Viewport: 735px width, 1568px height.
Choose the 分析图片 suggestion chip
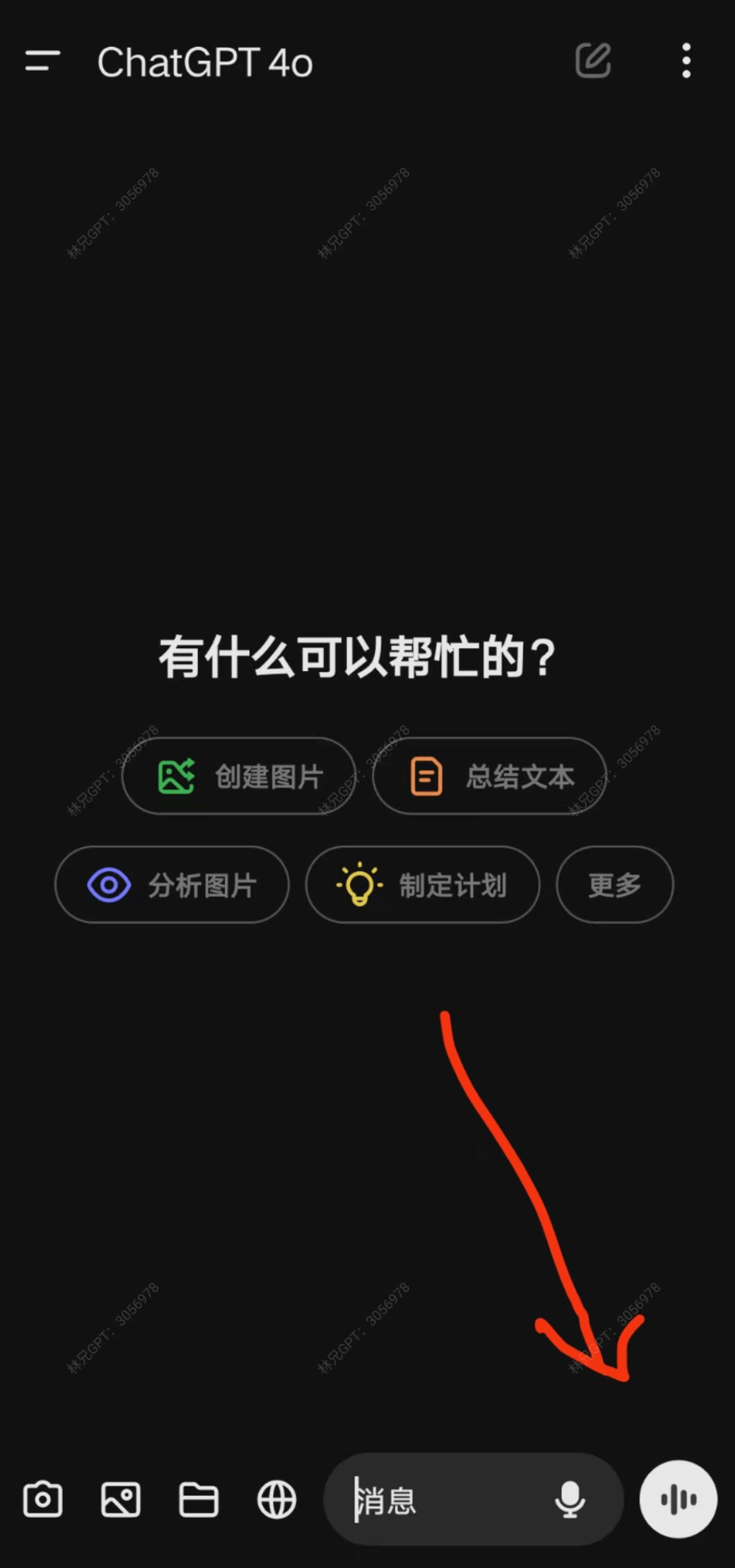coord(172,885)
